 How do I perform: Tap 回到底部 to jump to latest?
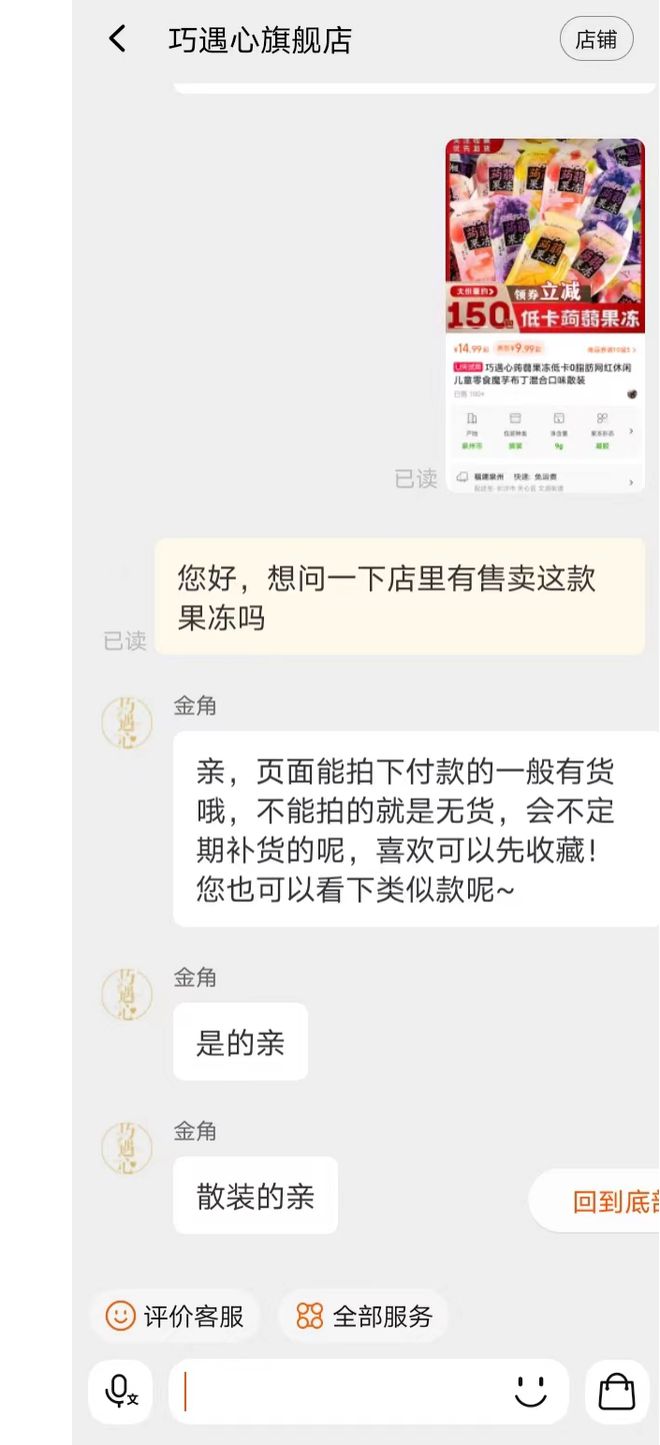click(x=598, y=1201)
